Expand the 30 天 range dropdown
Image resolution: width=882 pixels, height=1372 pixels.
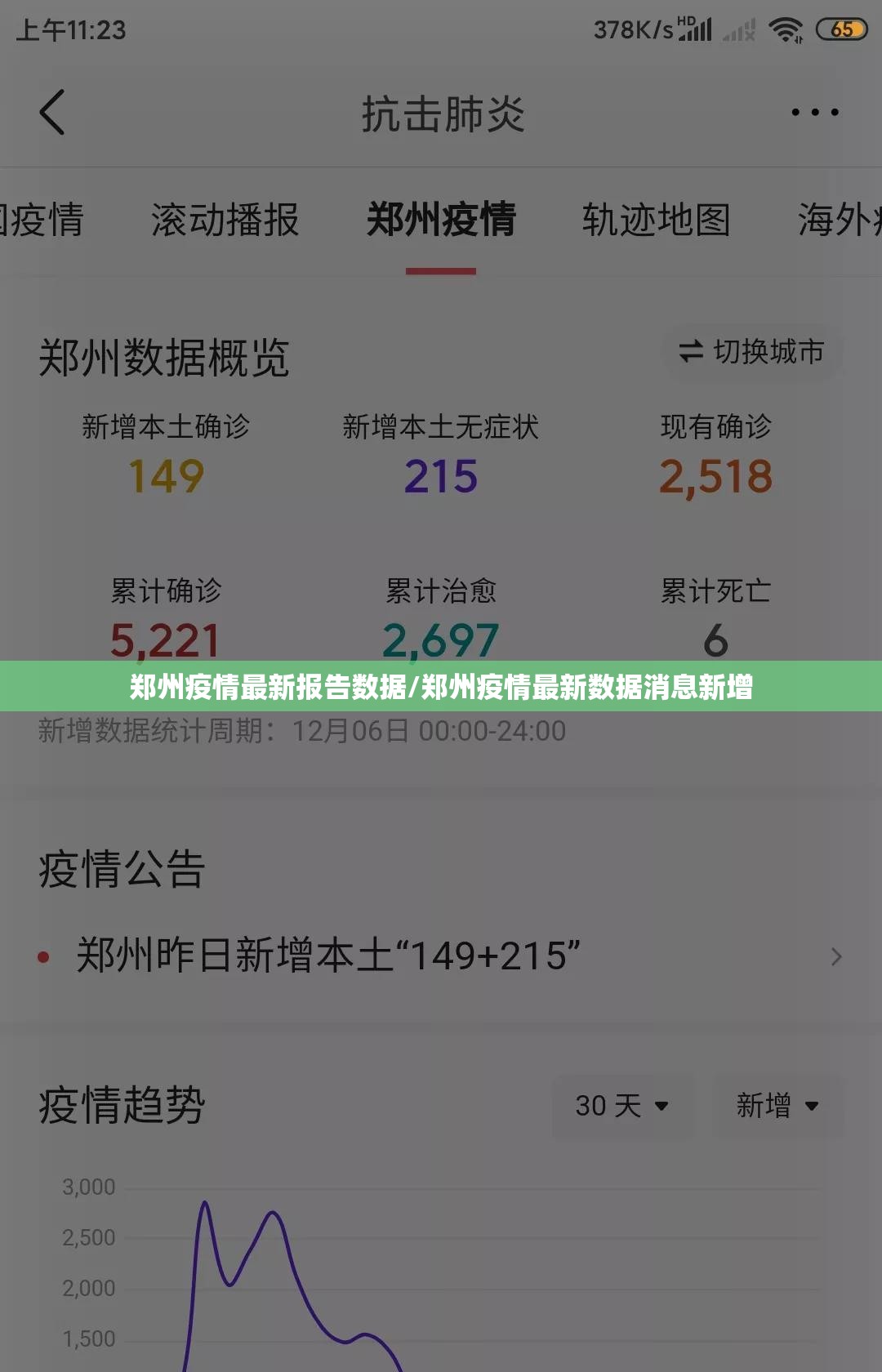622,1106
